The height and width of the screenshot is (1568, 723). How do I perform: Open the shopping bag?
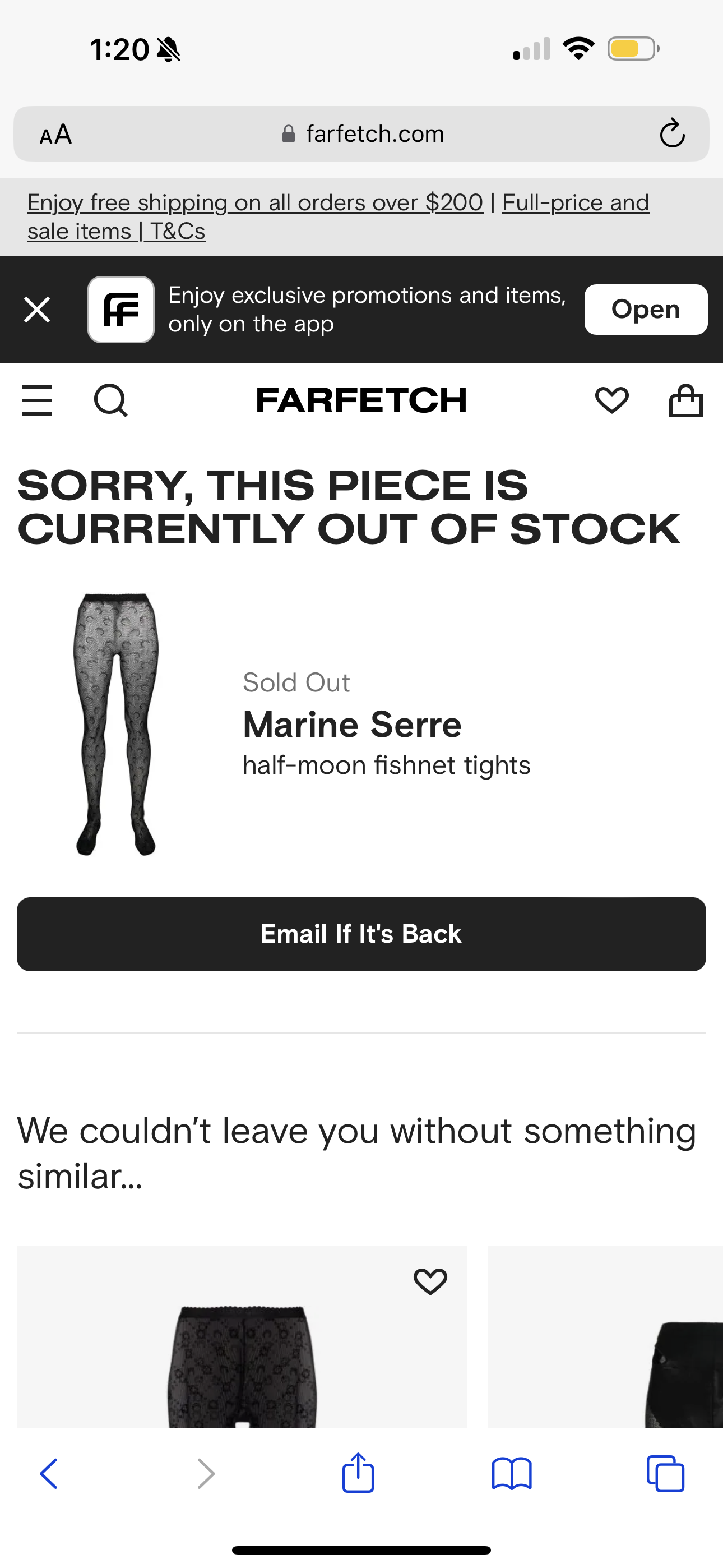(x=686, y=400)
